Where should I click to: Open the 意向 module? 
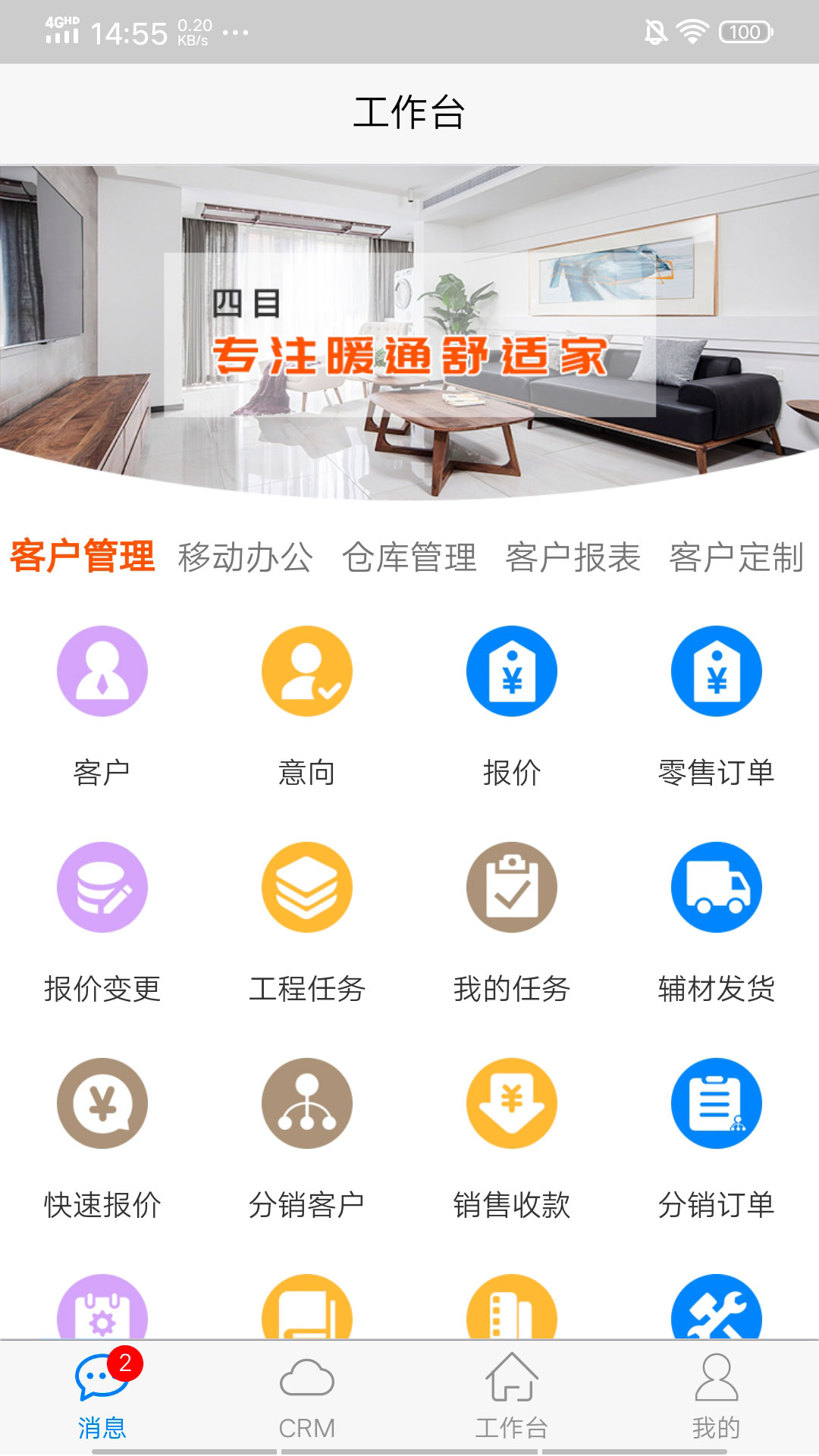(307, 672)
